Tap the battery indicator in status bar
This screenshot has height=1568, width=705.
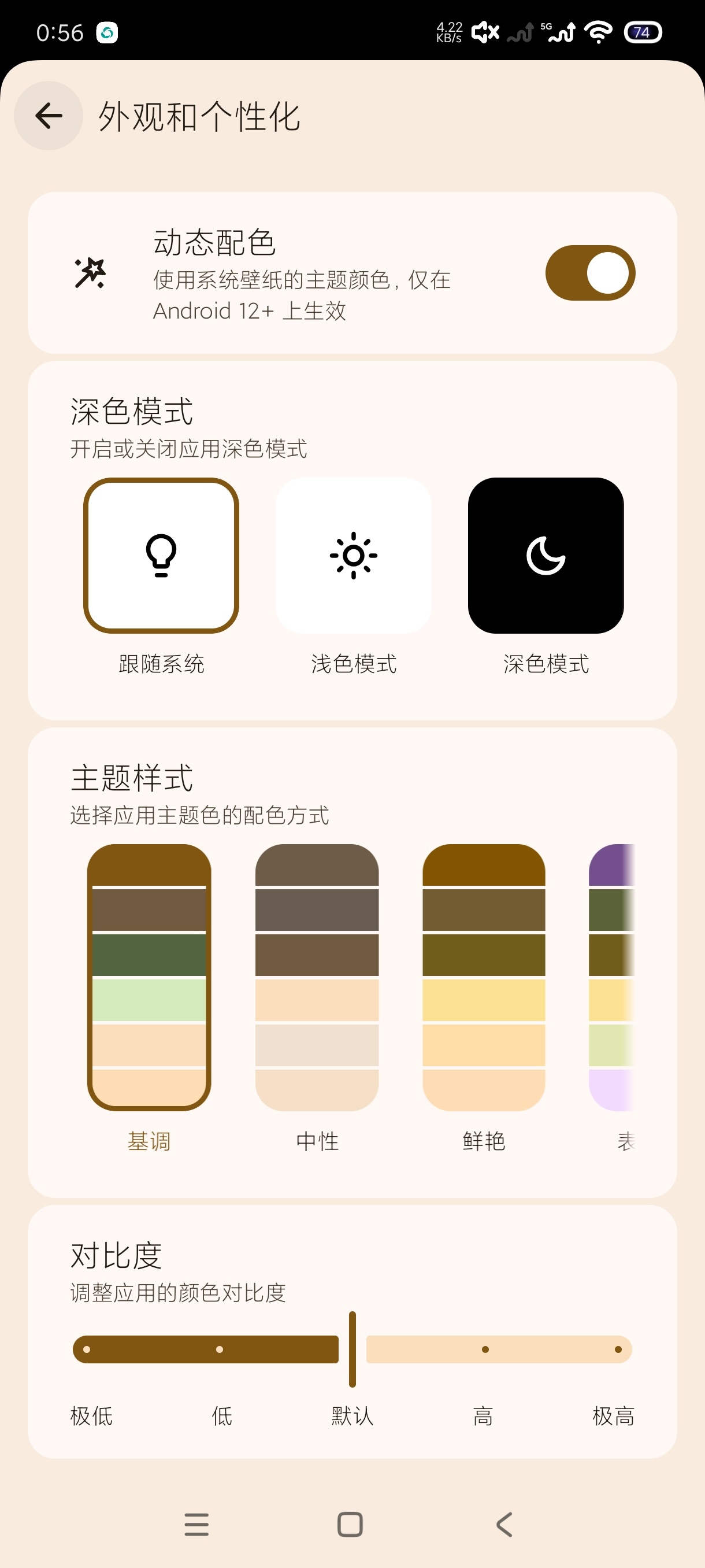(643, 32)
